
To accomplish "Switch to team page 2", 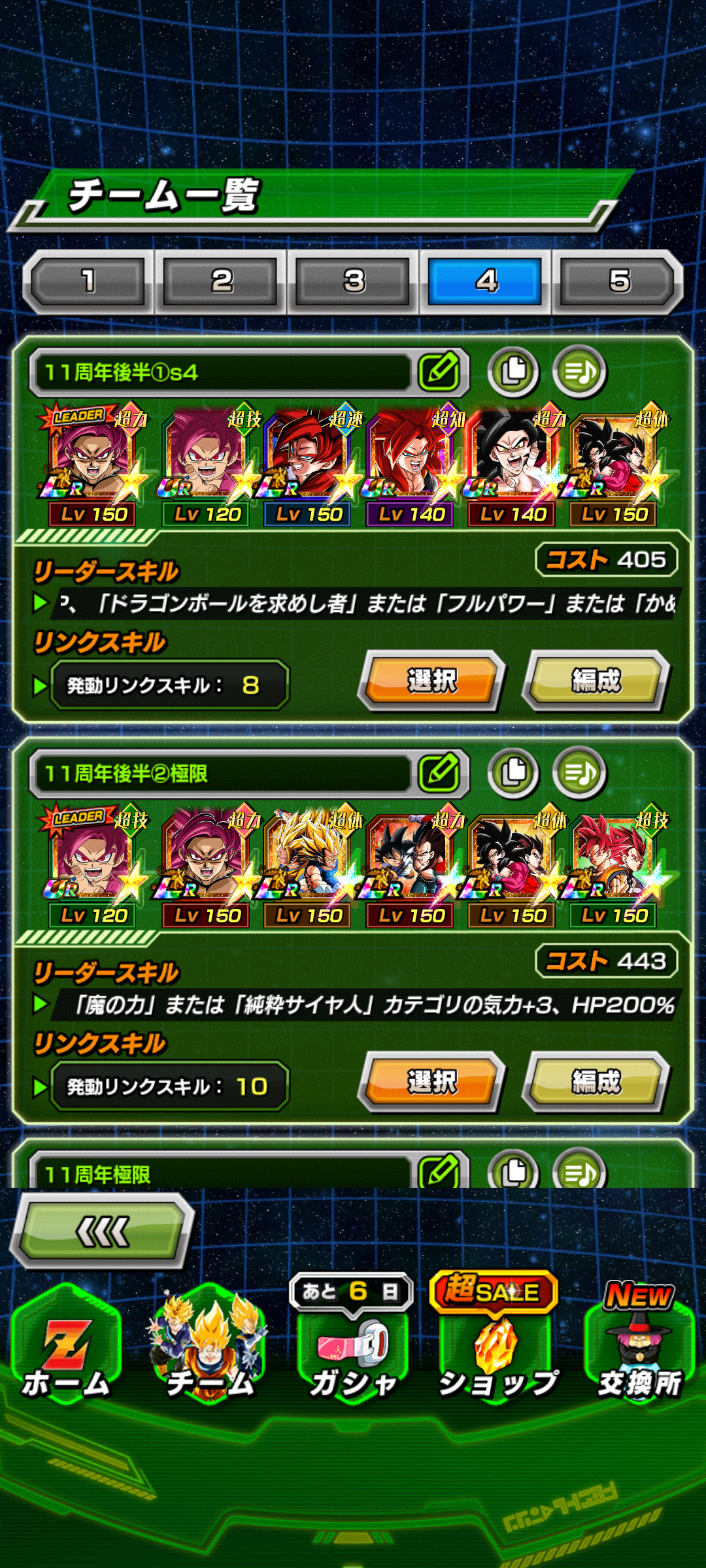I will 221,282.
